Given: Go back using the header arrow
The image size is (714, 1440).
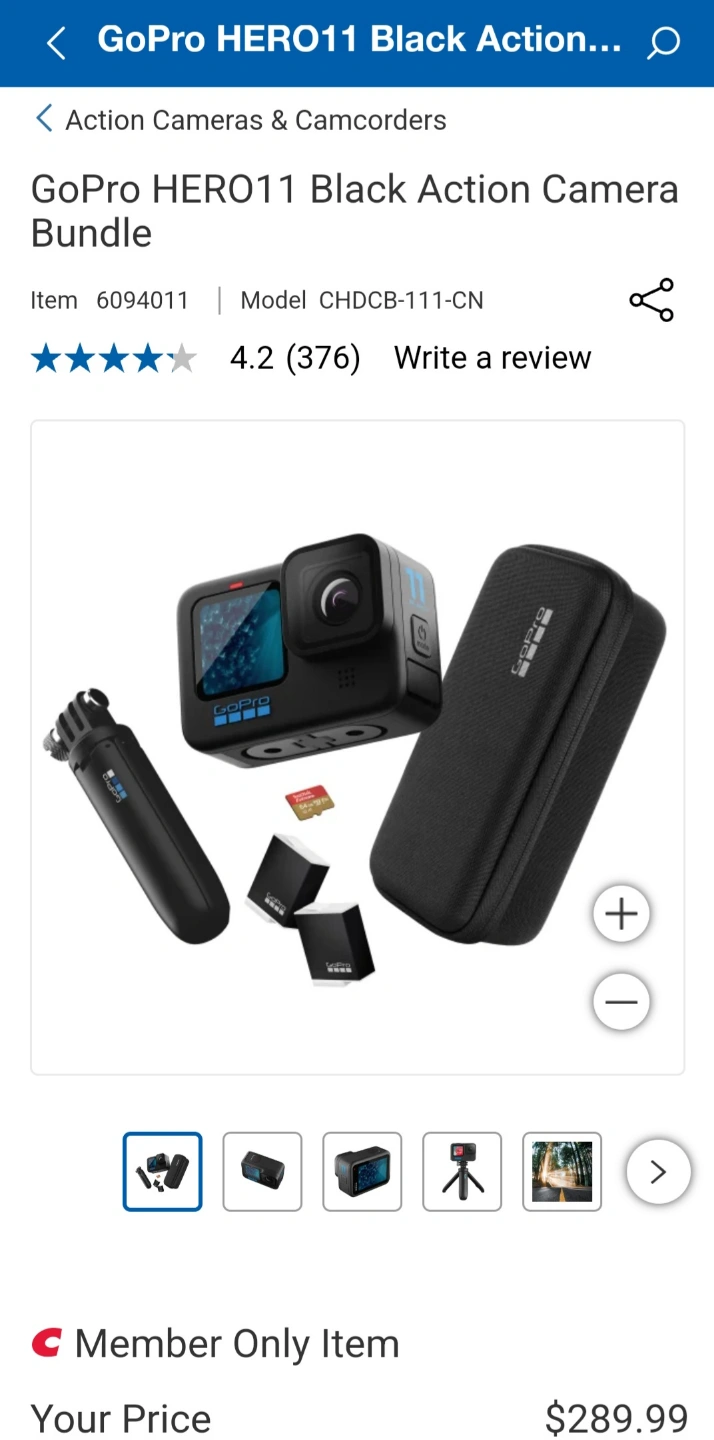Looking at the screenshot, I should (56, 43).
